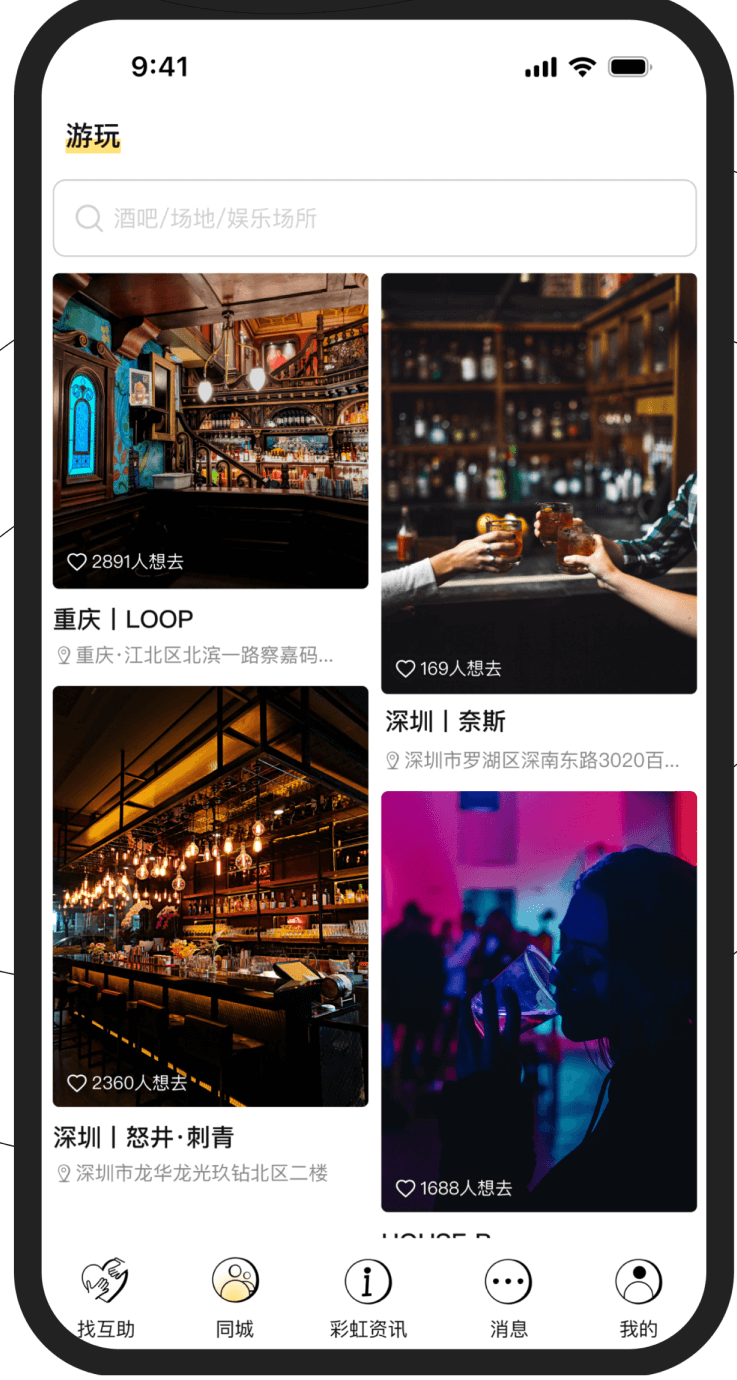Go to the 消息 tab
This screenshot has width=737, height=1380.
click(508, 1297)
